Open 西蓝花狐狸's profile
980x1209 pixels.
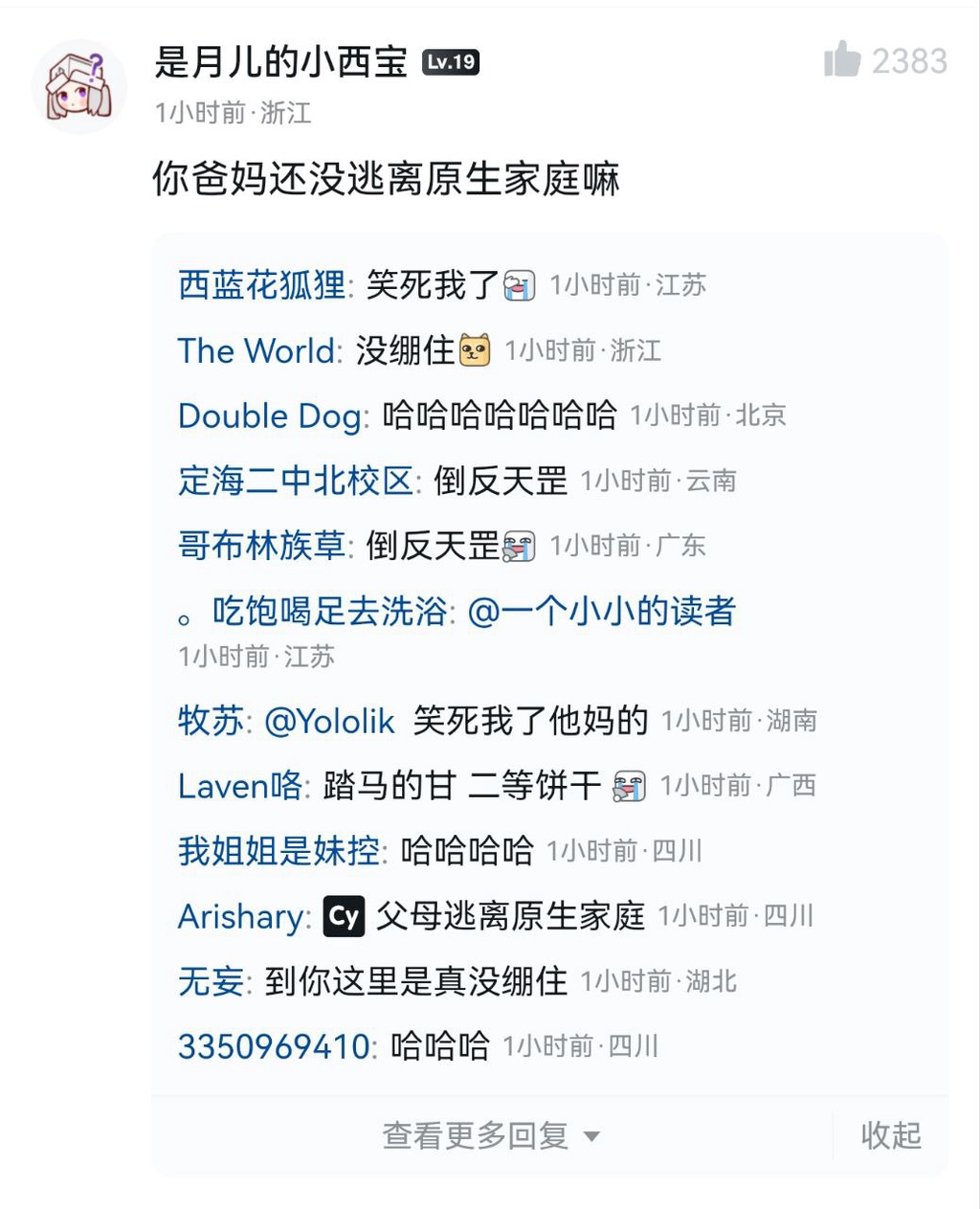261,285
